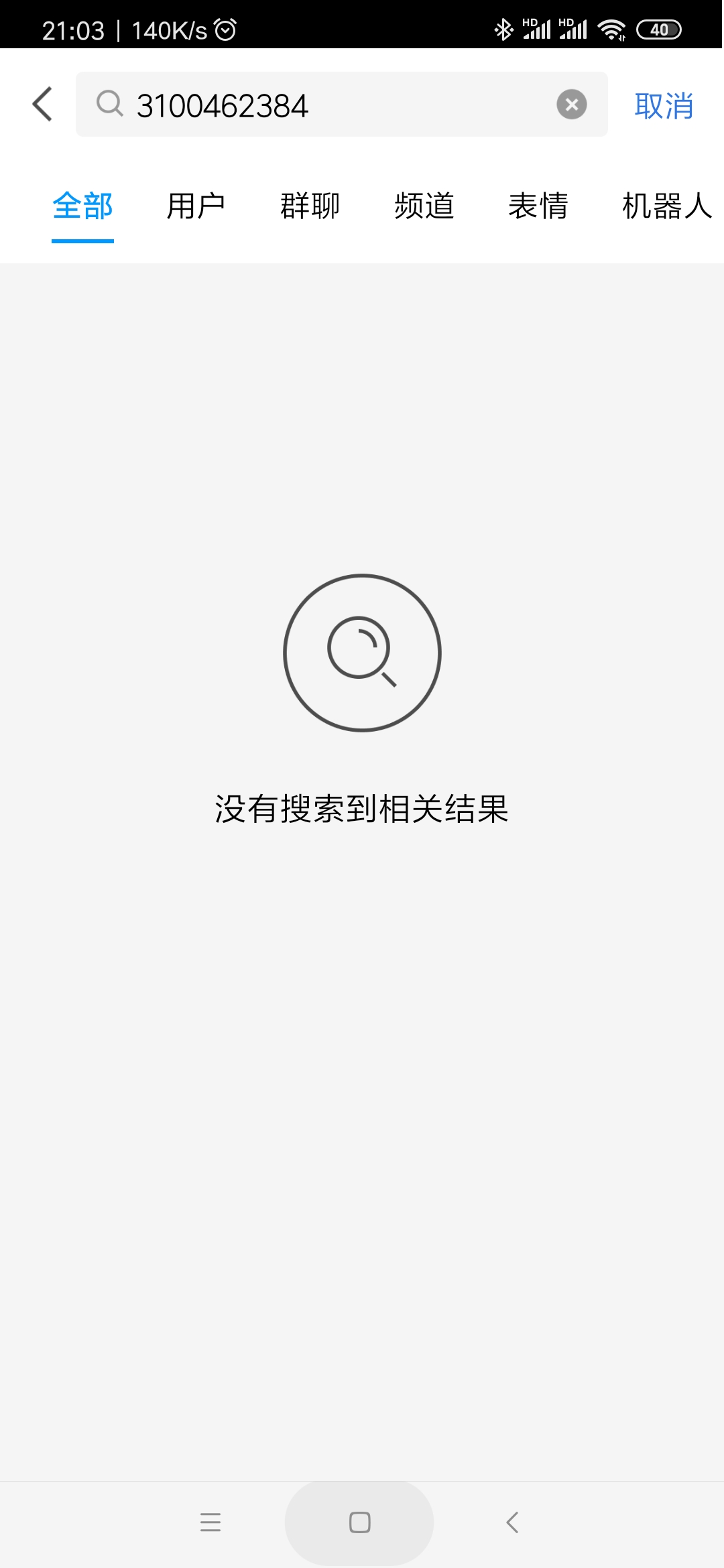724x1568 pixels.
Task: Select the 全部 tab
Action: [82, 206]
